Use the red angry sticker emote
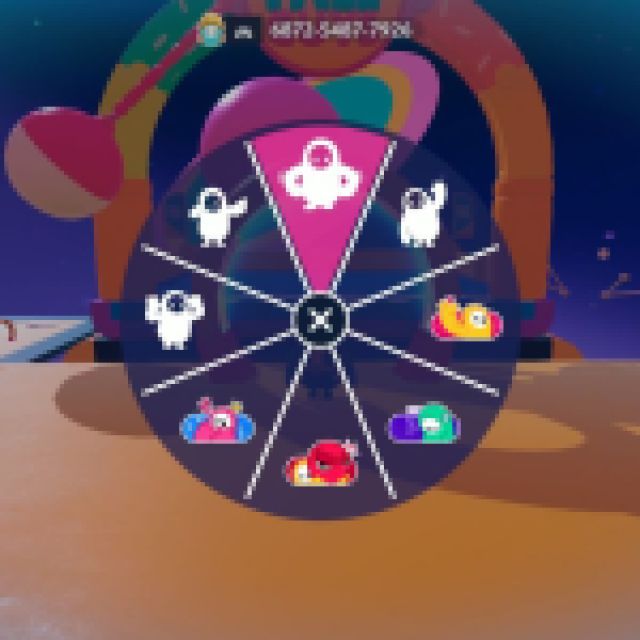The image size is (640, 640). [x=320, y=464]
